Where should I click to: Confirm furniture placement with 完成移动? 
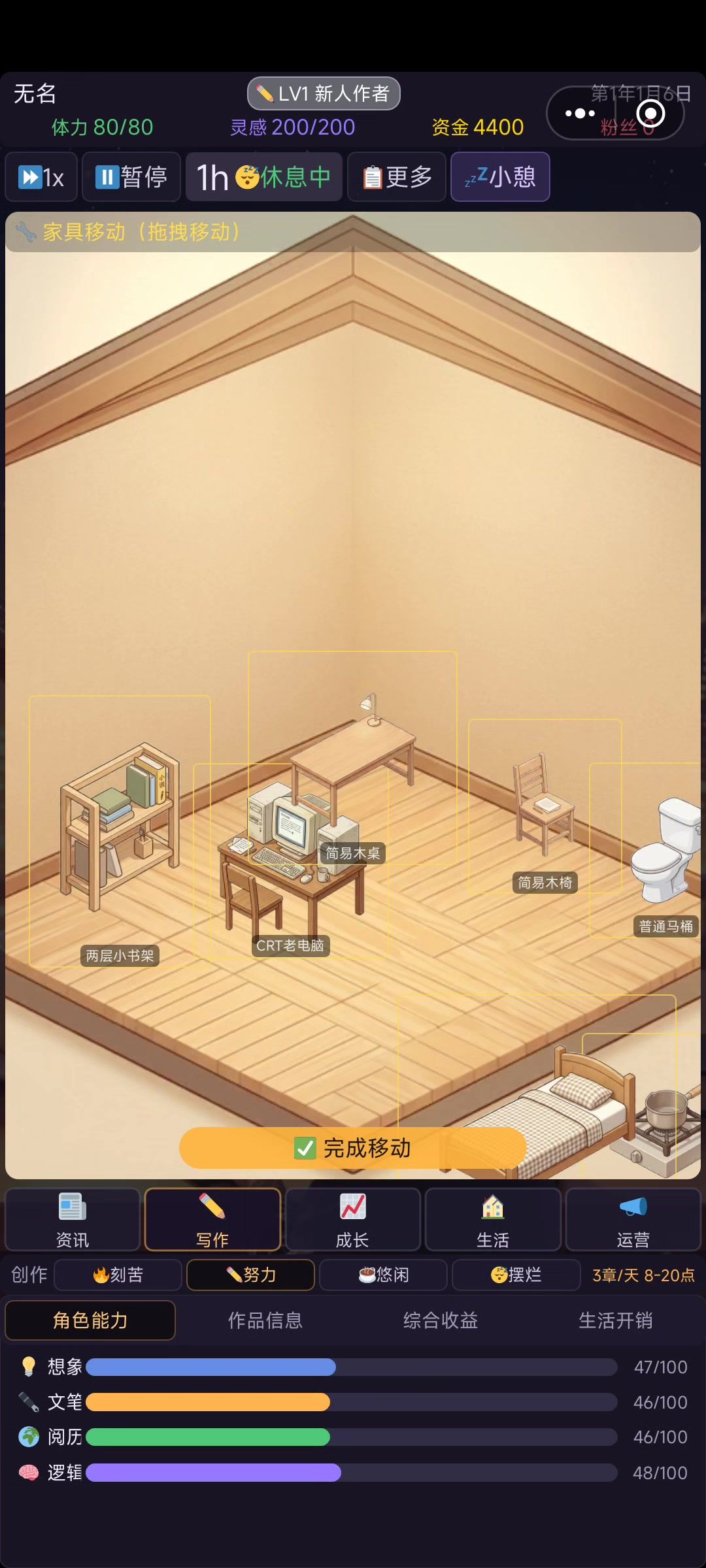[x=353, y=1148]
